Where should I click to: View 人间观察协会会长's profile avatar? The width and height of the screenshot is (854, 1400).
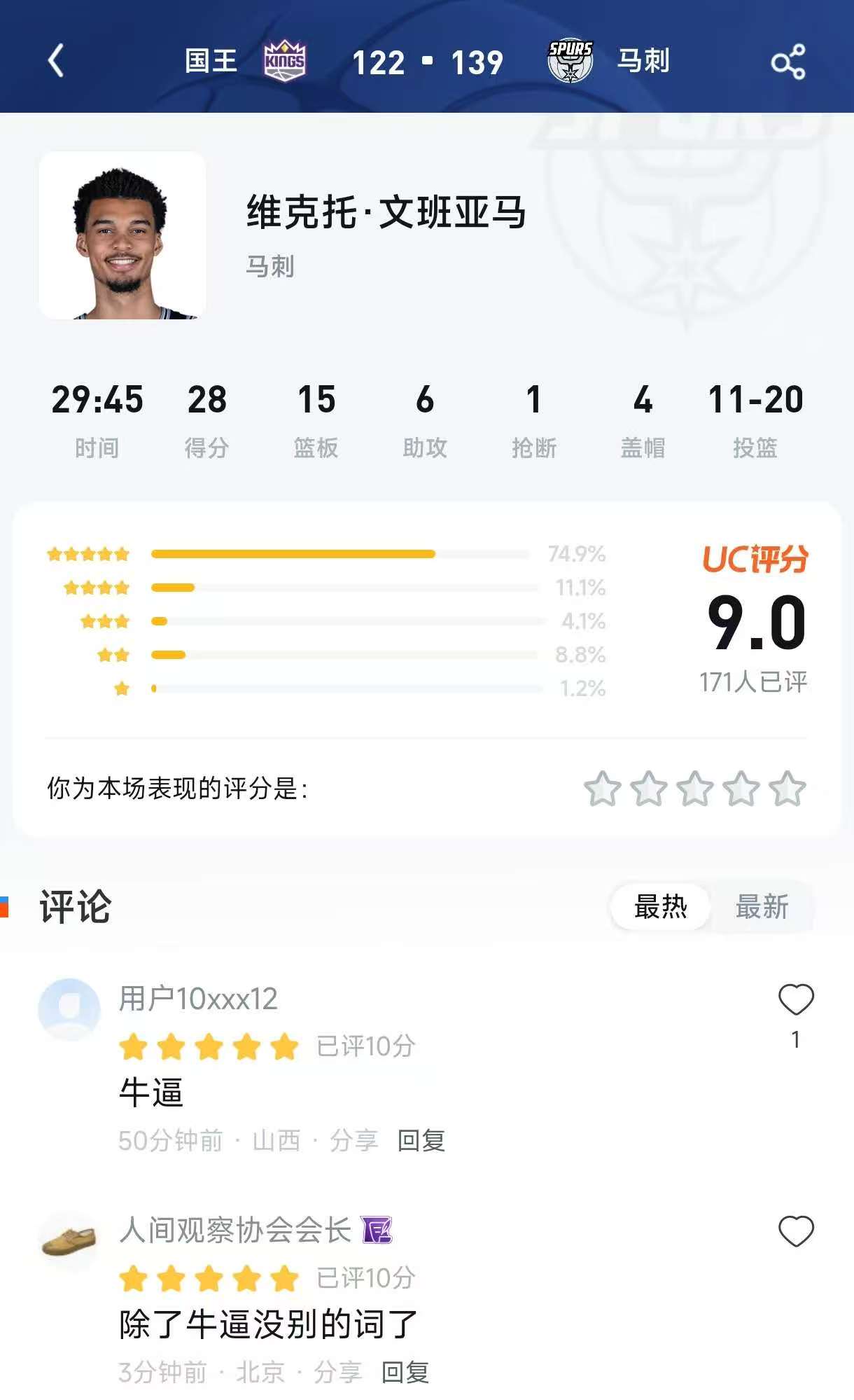tap(69, 1241)
